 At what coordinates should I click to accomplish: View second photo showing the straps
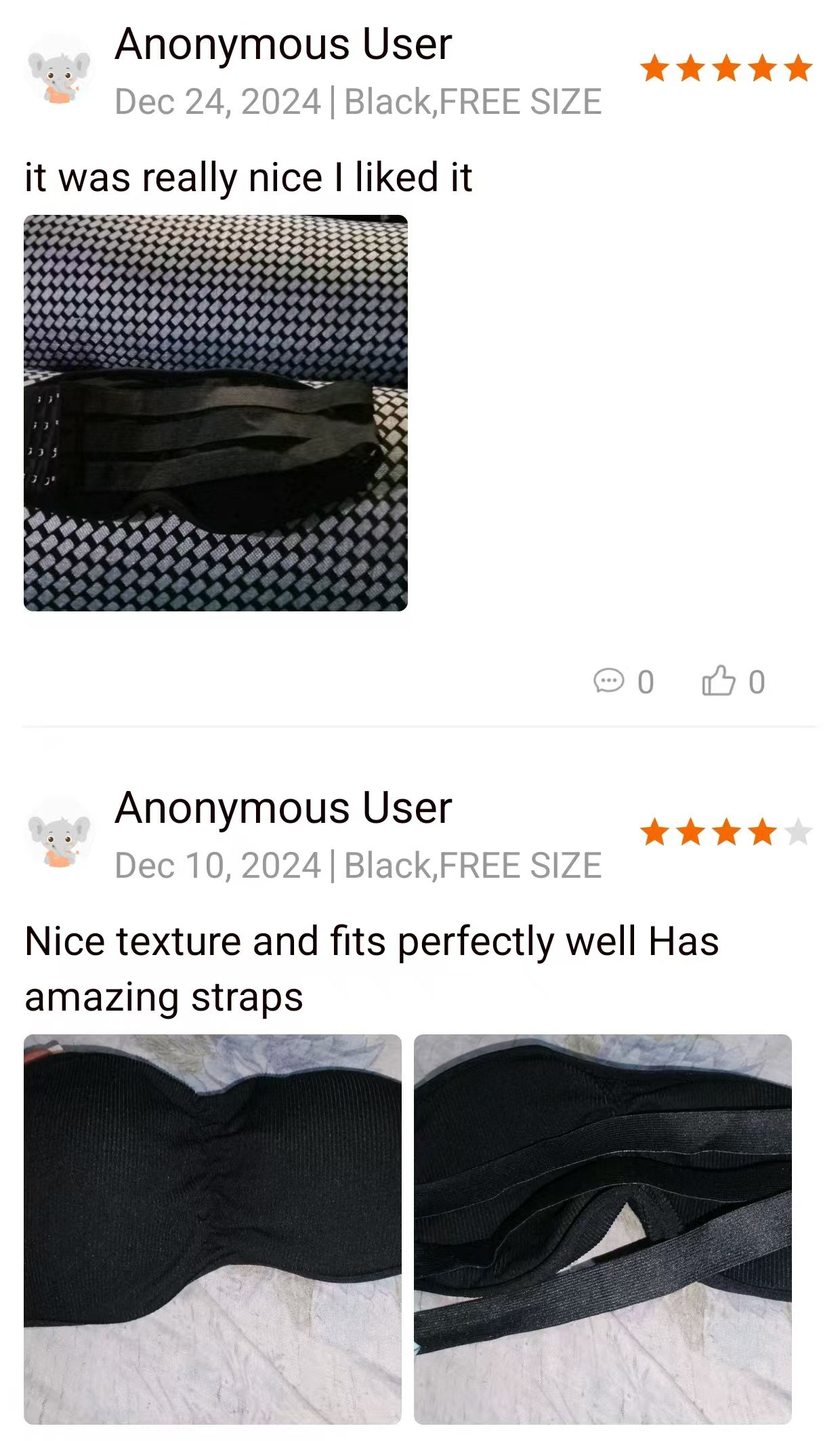pos(602,1228)
